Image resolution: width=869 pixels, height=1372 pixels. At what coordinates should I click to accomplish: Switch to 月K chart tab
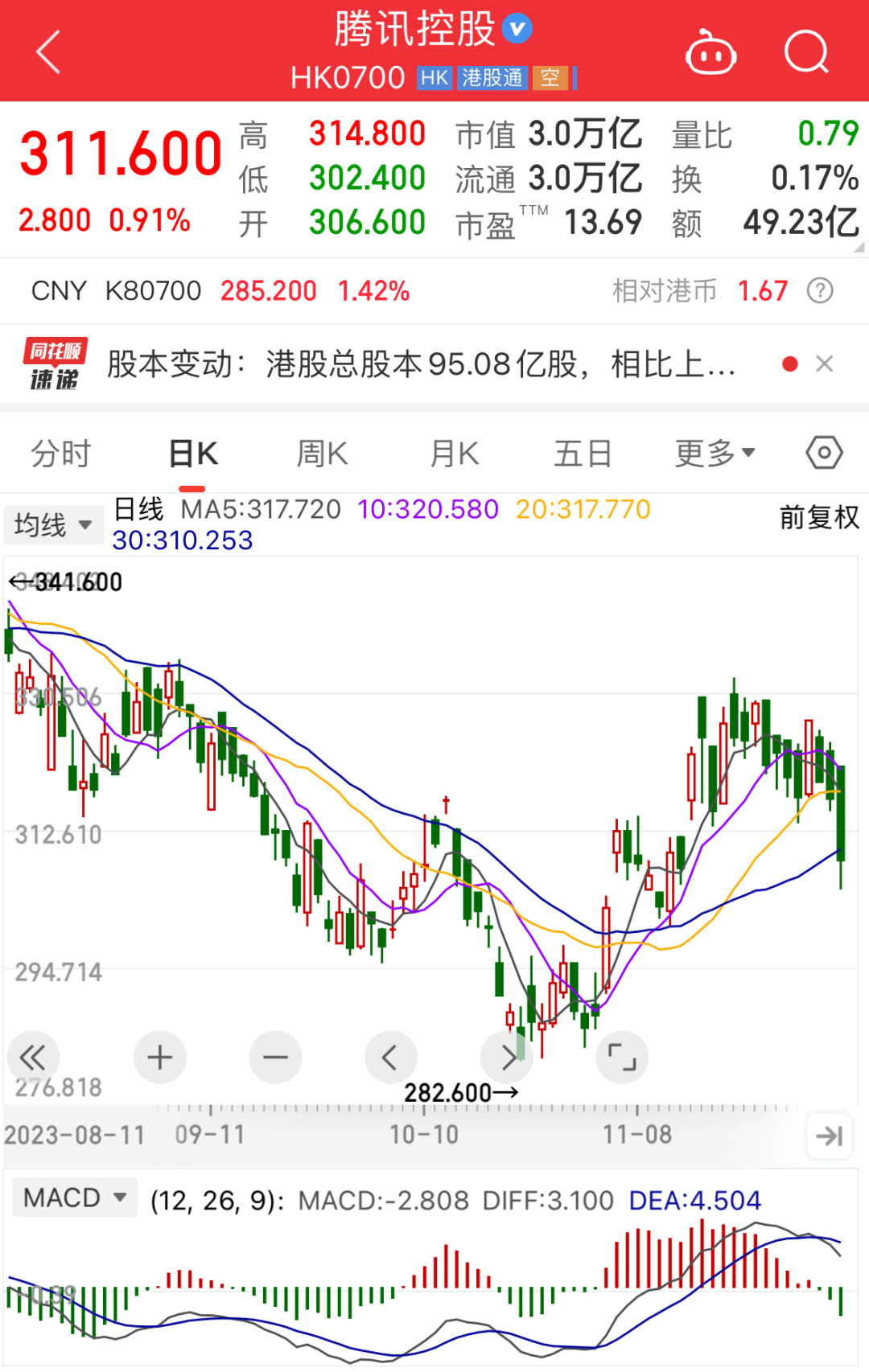tap(454, 454)
